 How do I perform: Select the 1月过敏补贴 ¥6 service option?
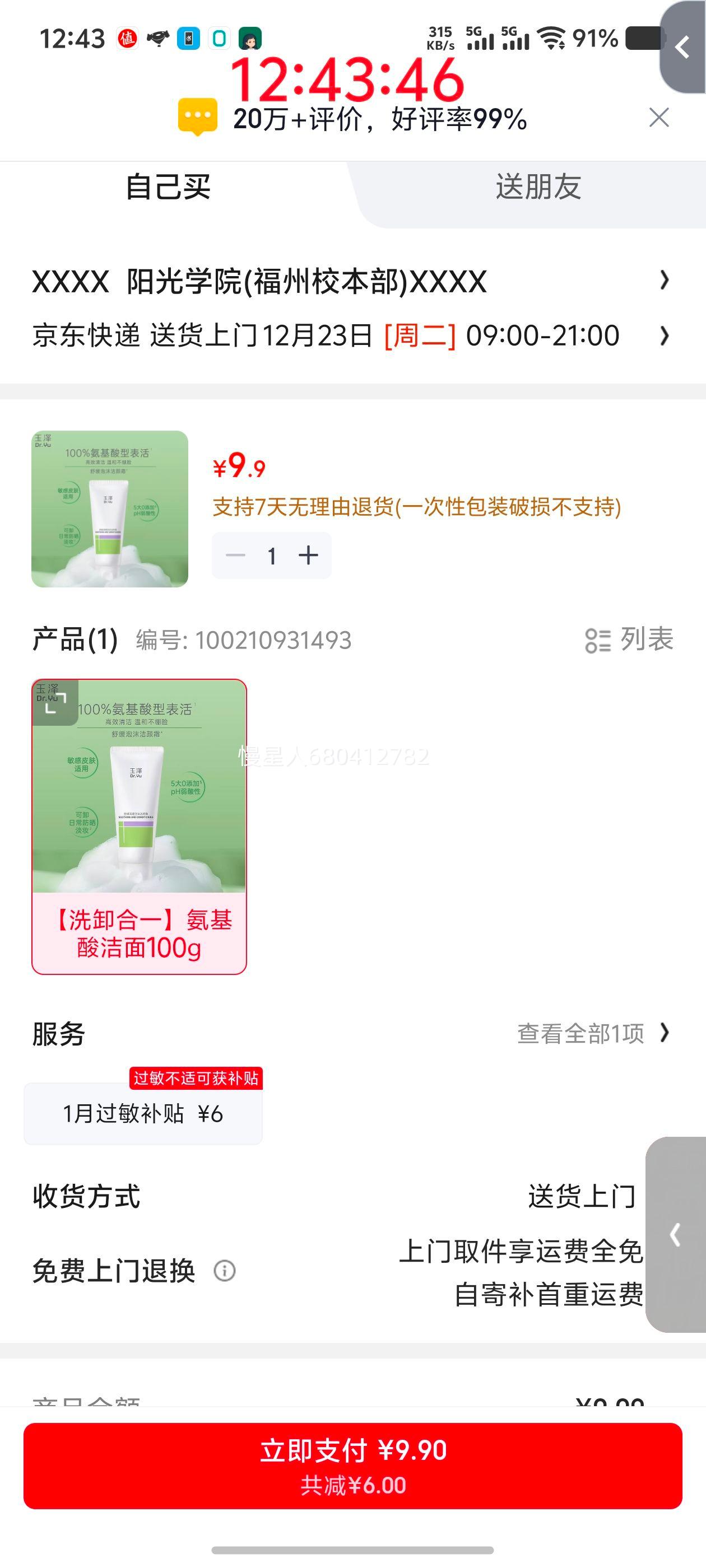tap(143, 1113)
